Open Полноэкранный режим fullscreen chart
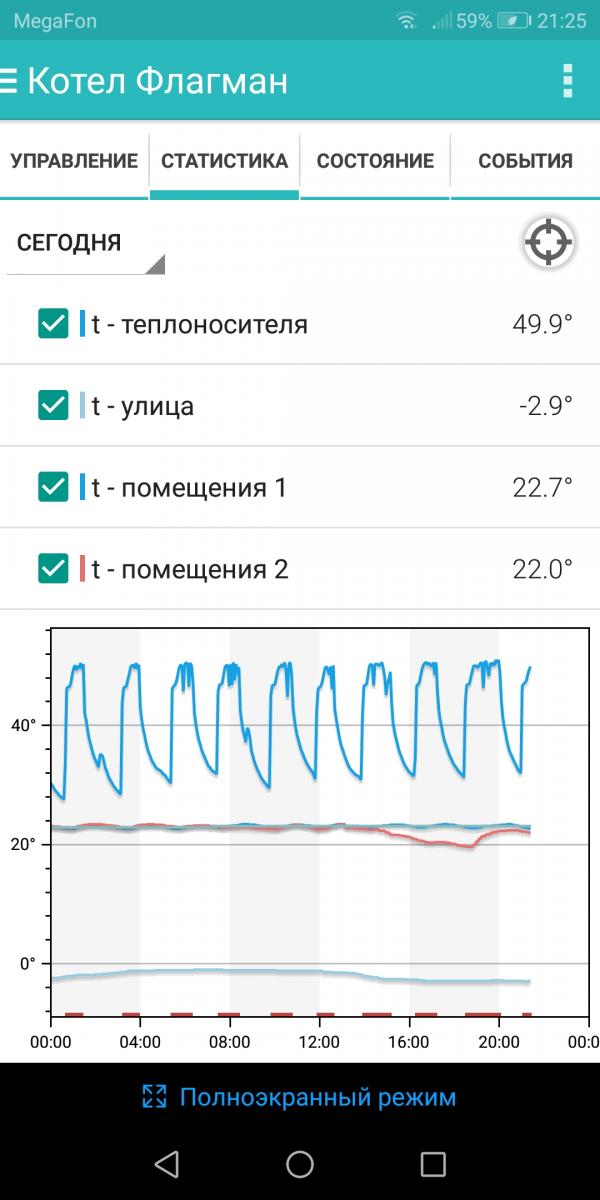 [x=299, y=1097]
